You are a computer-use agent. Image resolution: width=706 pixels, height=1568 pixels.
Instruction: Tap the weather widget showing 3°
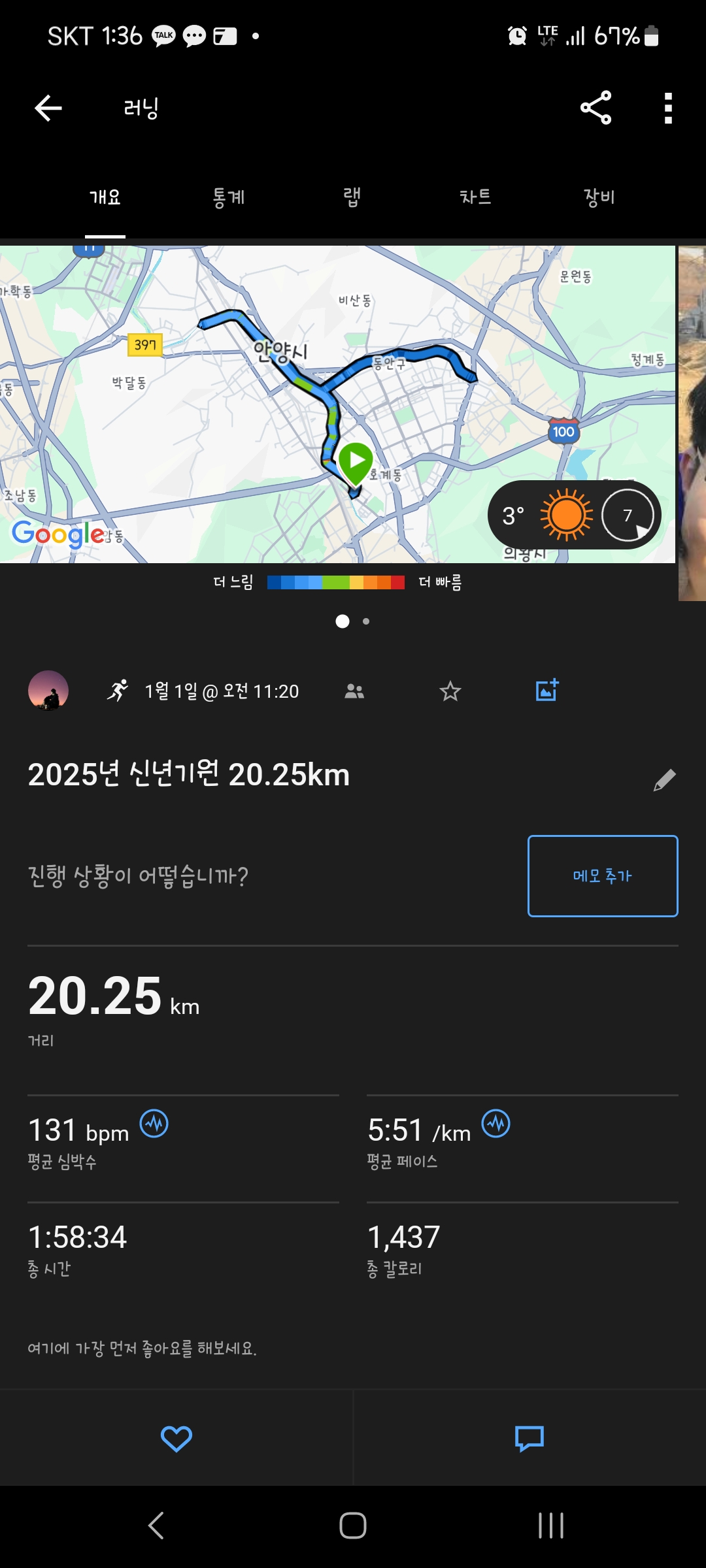tap(575, 515)
